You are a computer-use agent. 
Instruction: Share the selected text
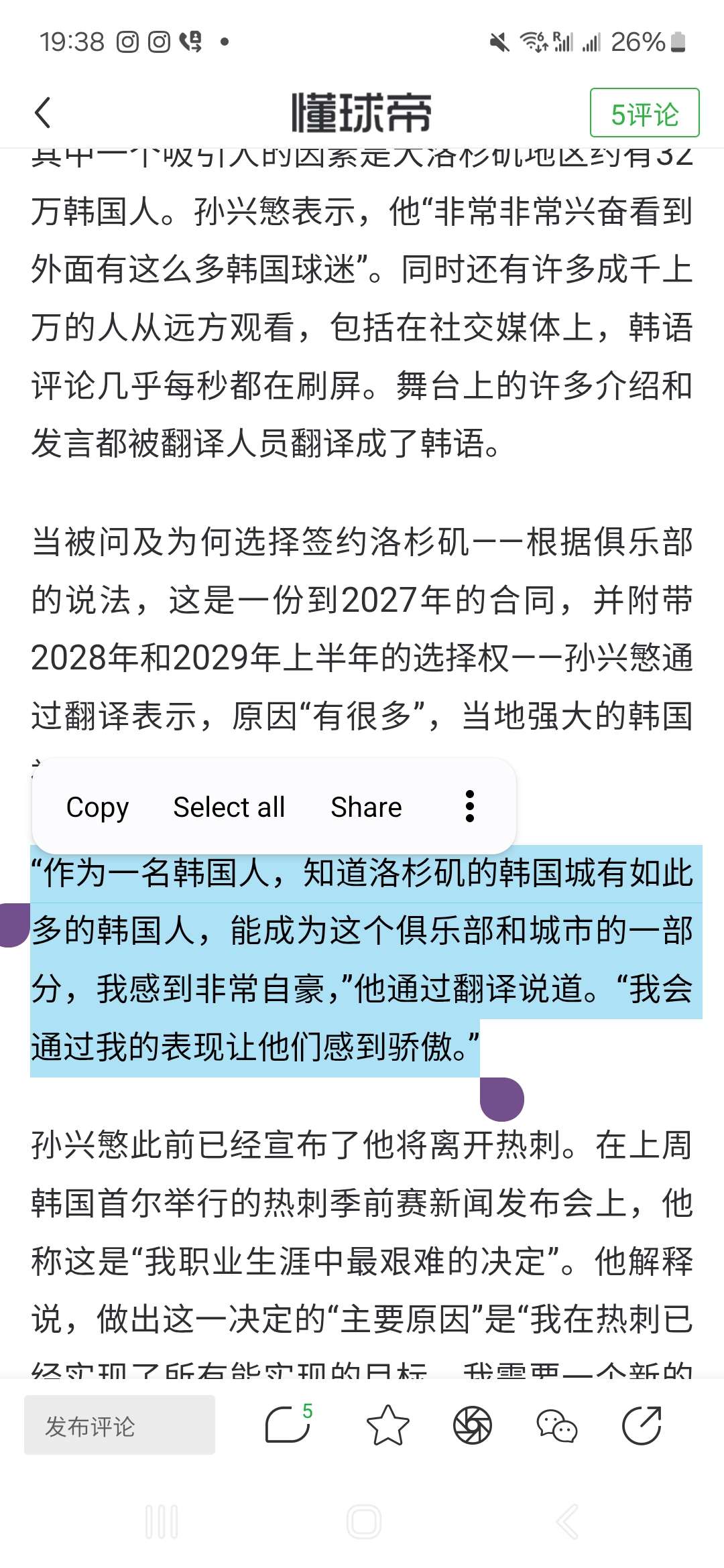click(366, 807)
